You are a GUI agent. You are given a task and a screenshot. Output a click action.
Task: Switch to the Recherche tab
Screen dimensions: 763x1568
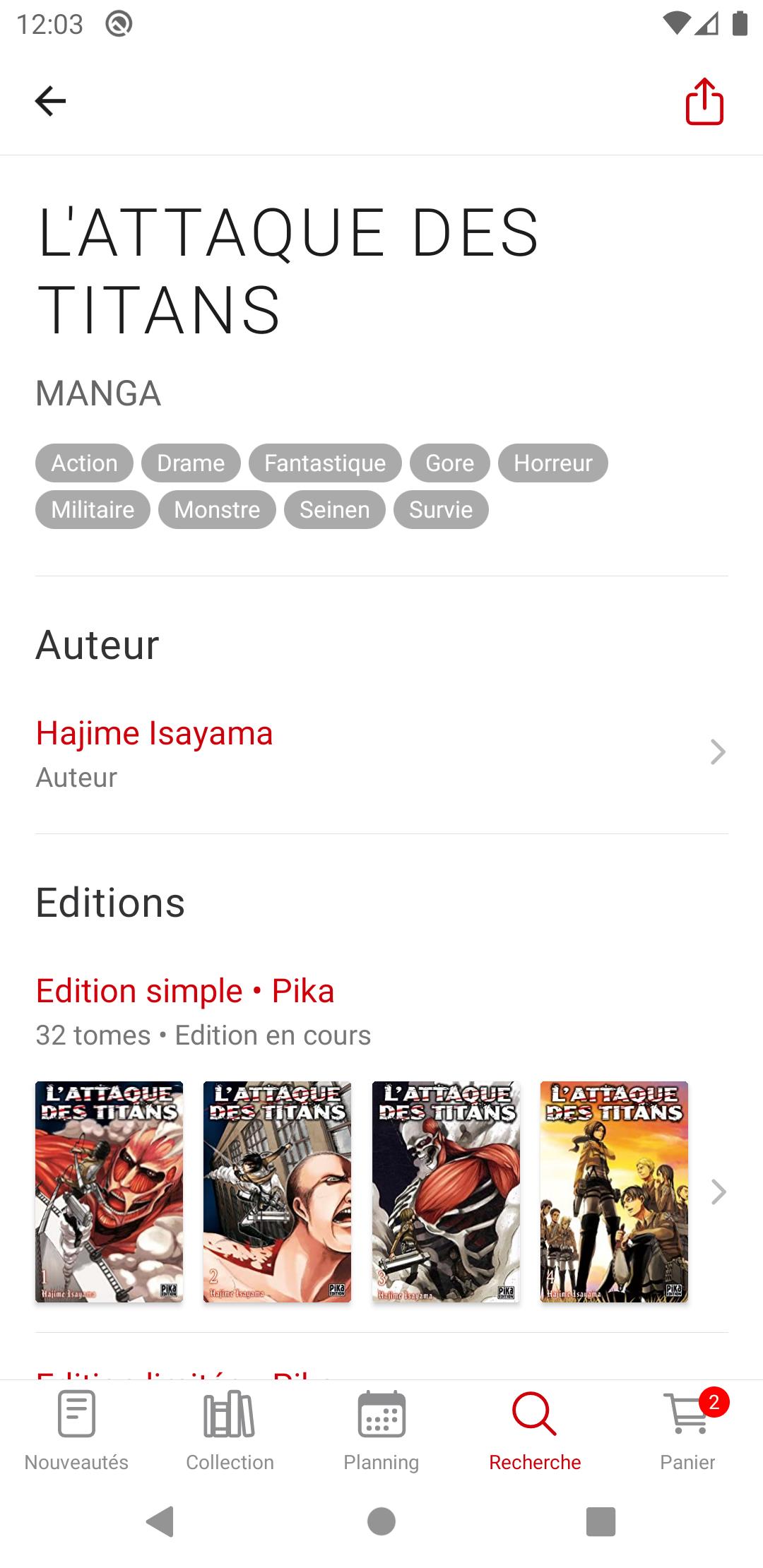click(534, 1427)
